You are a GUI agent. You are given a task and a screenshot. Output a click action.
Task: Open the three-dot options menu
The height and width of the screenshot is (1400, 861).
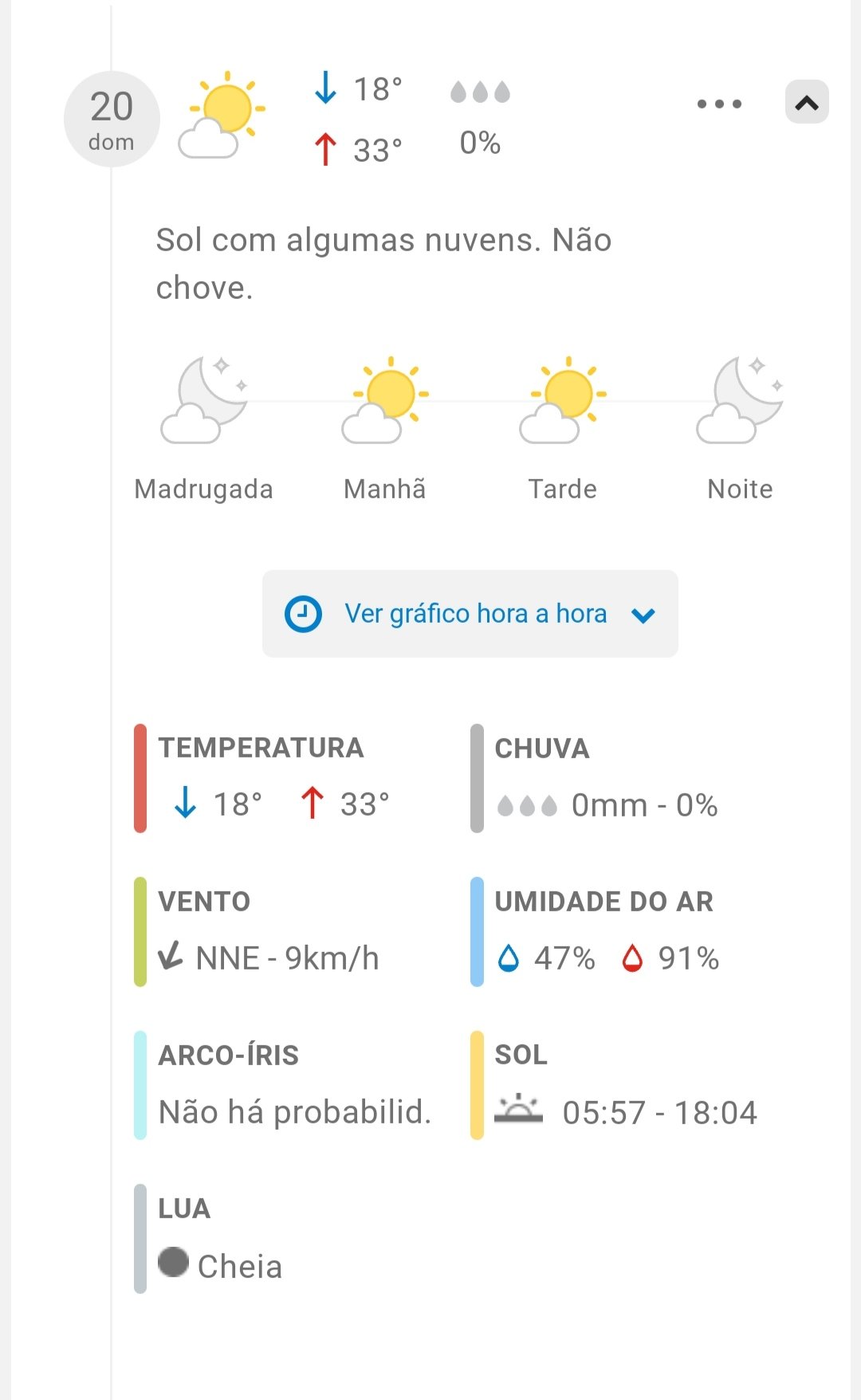(719, 104)
